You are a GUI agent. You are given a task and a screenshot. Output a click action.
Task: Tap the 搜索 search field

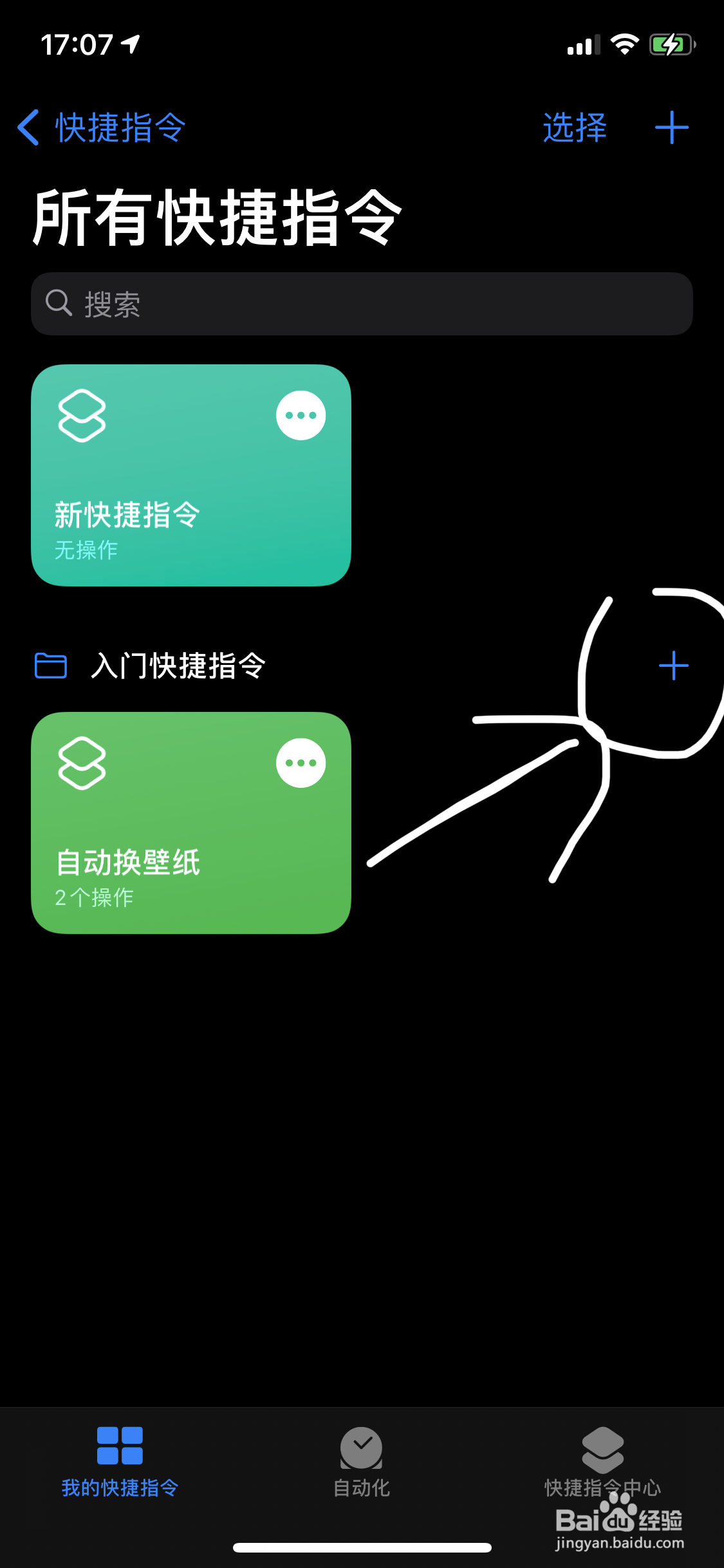tap(257, 303)
